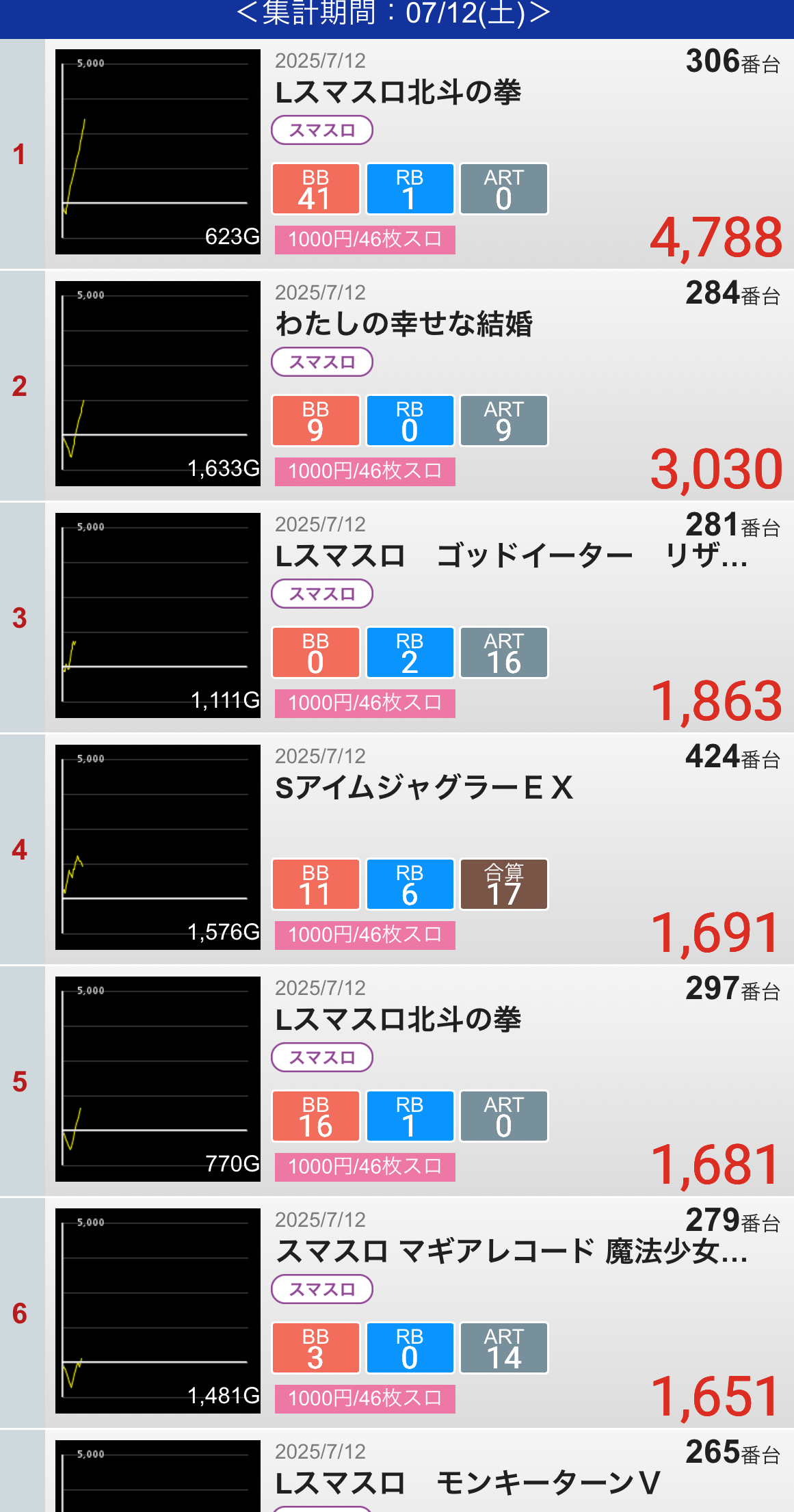Open Lスマスロ モンキーターンV machine 265 row
The image size is (794, 1512).
tap(397, 1471)
